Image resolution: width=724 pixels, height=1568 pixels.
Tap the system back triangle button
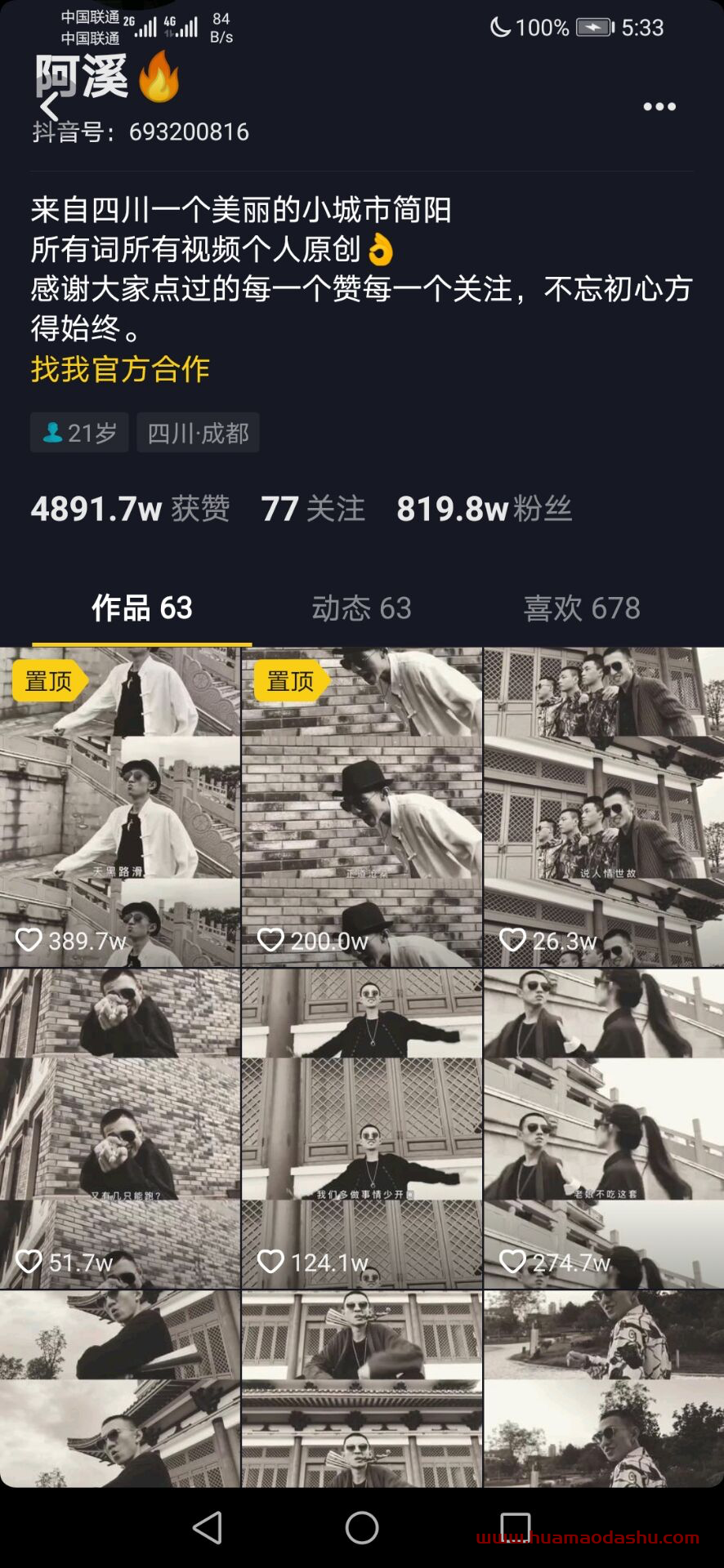pyautogui.click(x=208, y=1527)
